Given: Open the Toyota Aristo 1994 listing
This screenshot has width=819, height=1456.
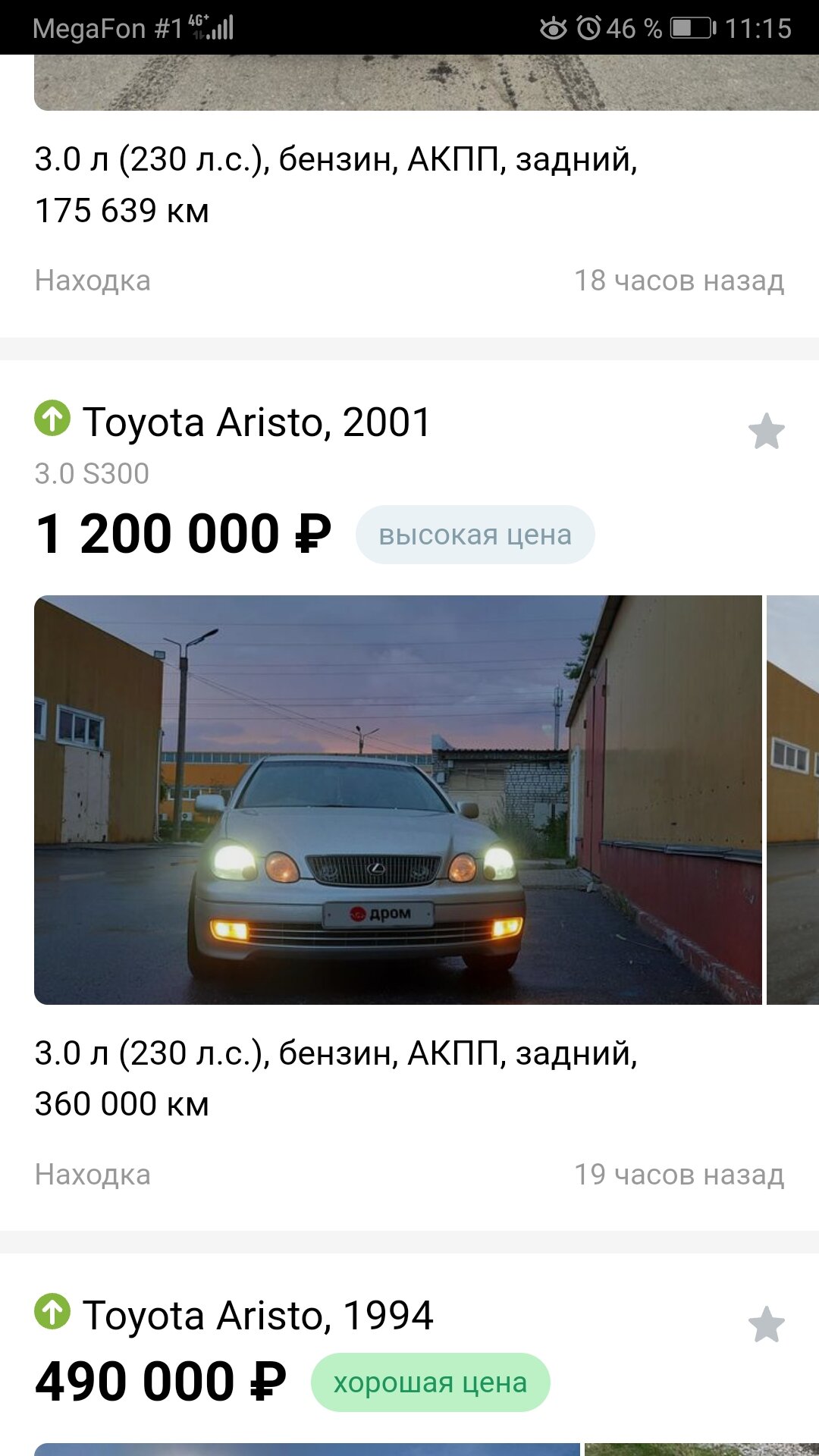Looking at the screenshot, I should coord(258,1316).
